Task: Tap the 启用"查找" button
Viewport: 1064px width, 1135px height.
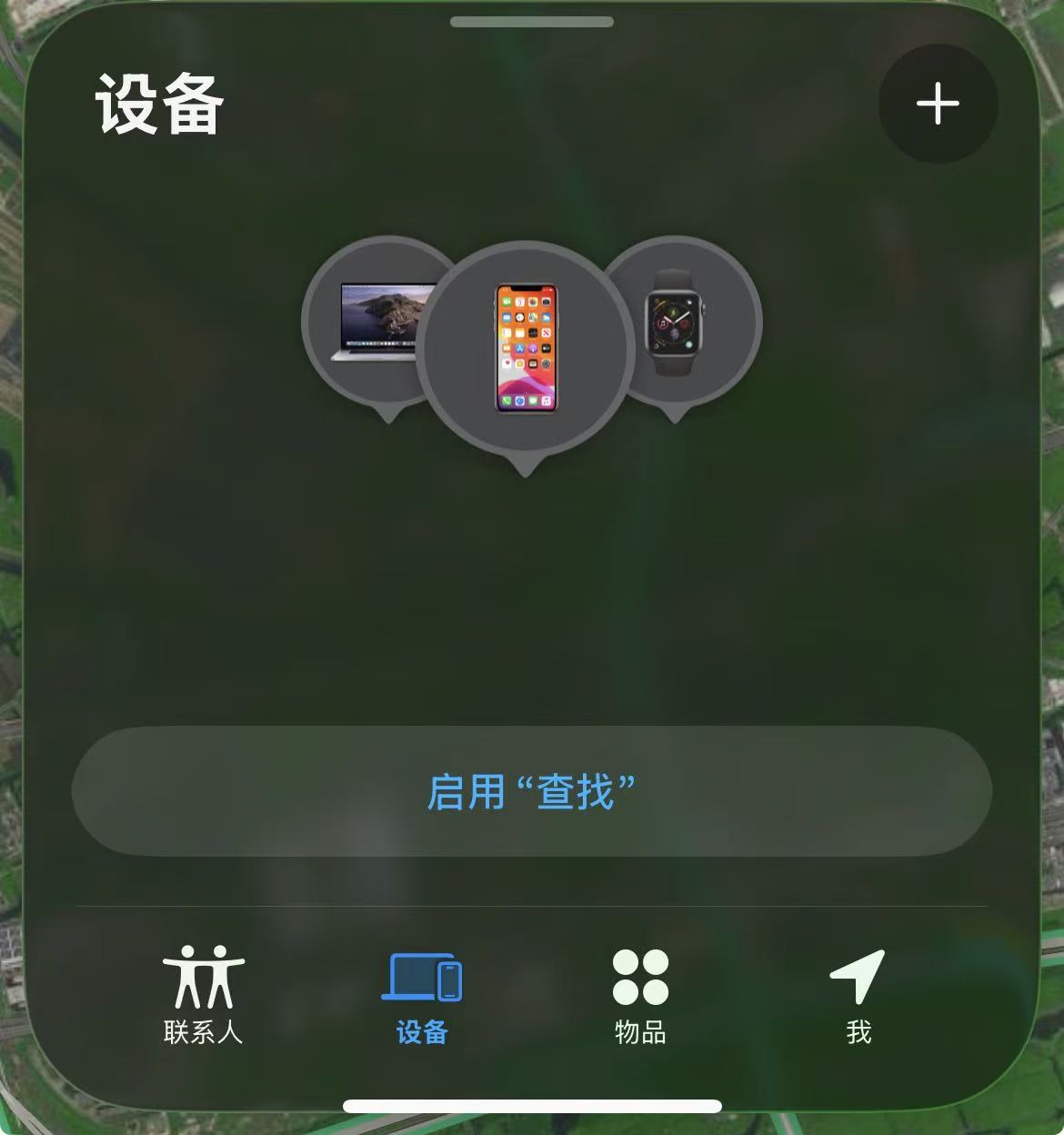Action: pyautogui.click(x=531, y=791)
